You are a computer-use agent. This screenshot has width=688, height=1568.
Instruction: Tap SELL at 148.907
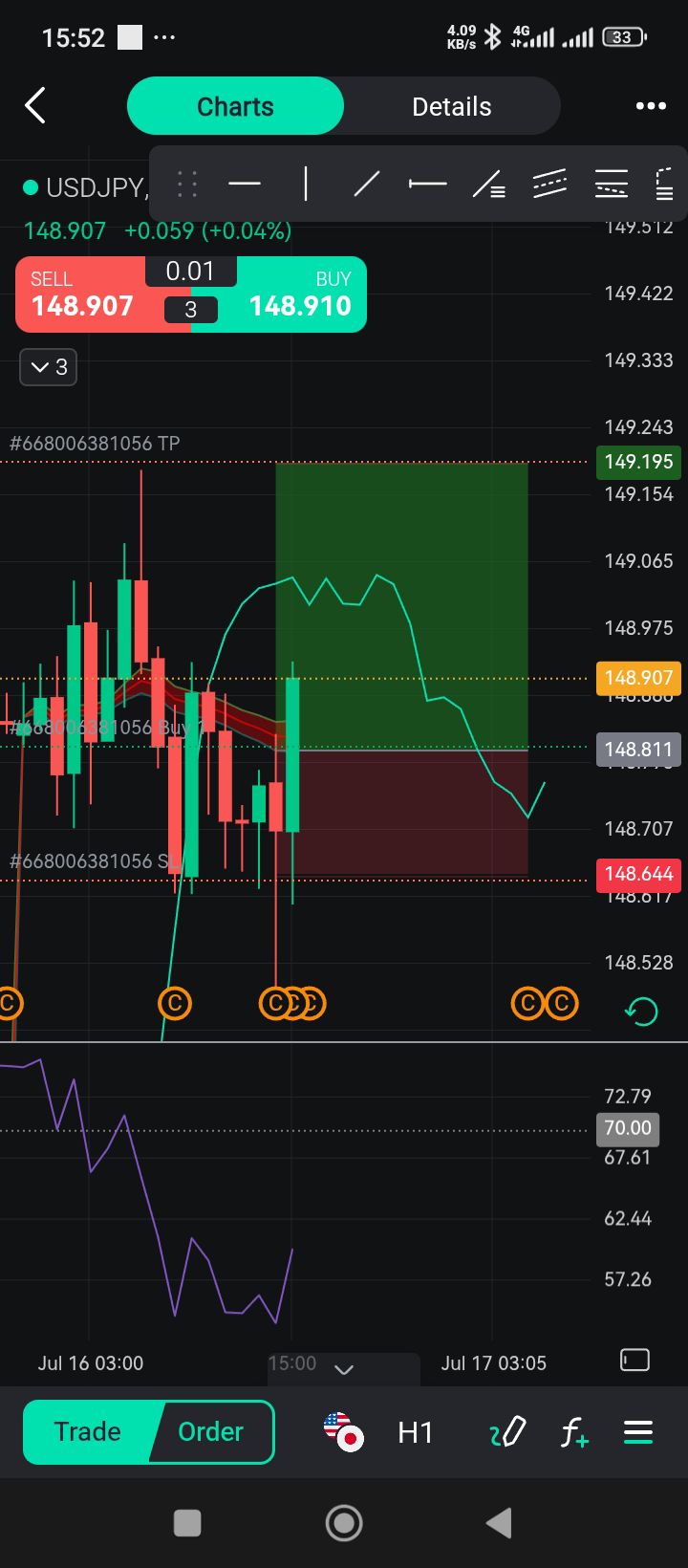[x=82, y=294]
